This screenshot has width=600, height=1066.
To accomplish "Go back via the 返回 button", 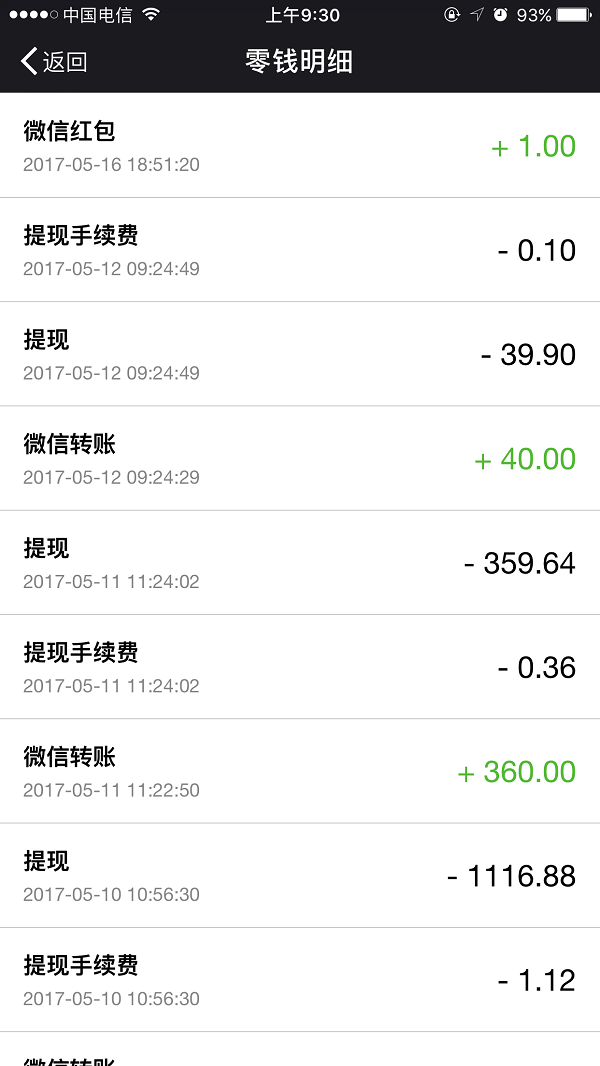I will click(x=54, y=62).
